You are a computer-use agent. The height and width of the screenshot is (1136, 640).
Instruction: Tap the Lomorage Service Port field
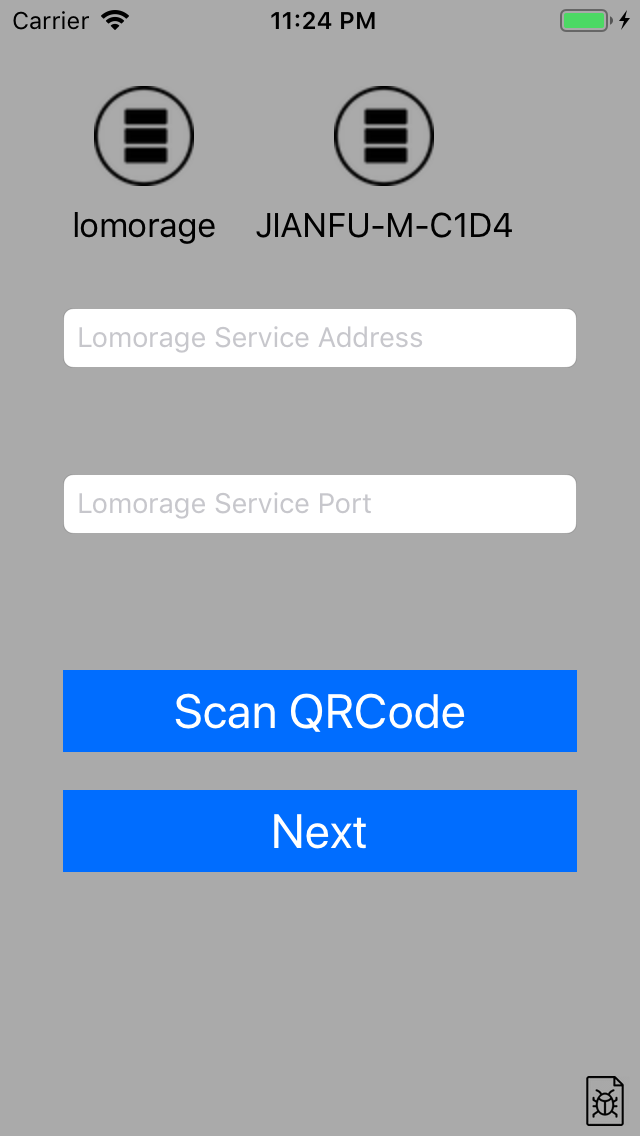tap(320, 504)
